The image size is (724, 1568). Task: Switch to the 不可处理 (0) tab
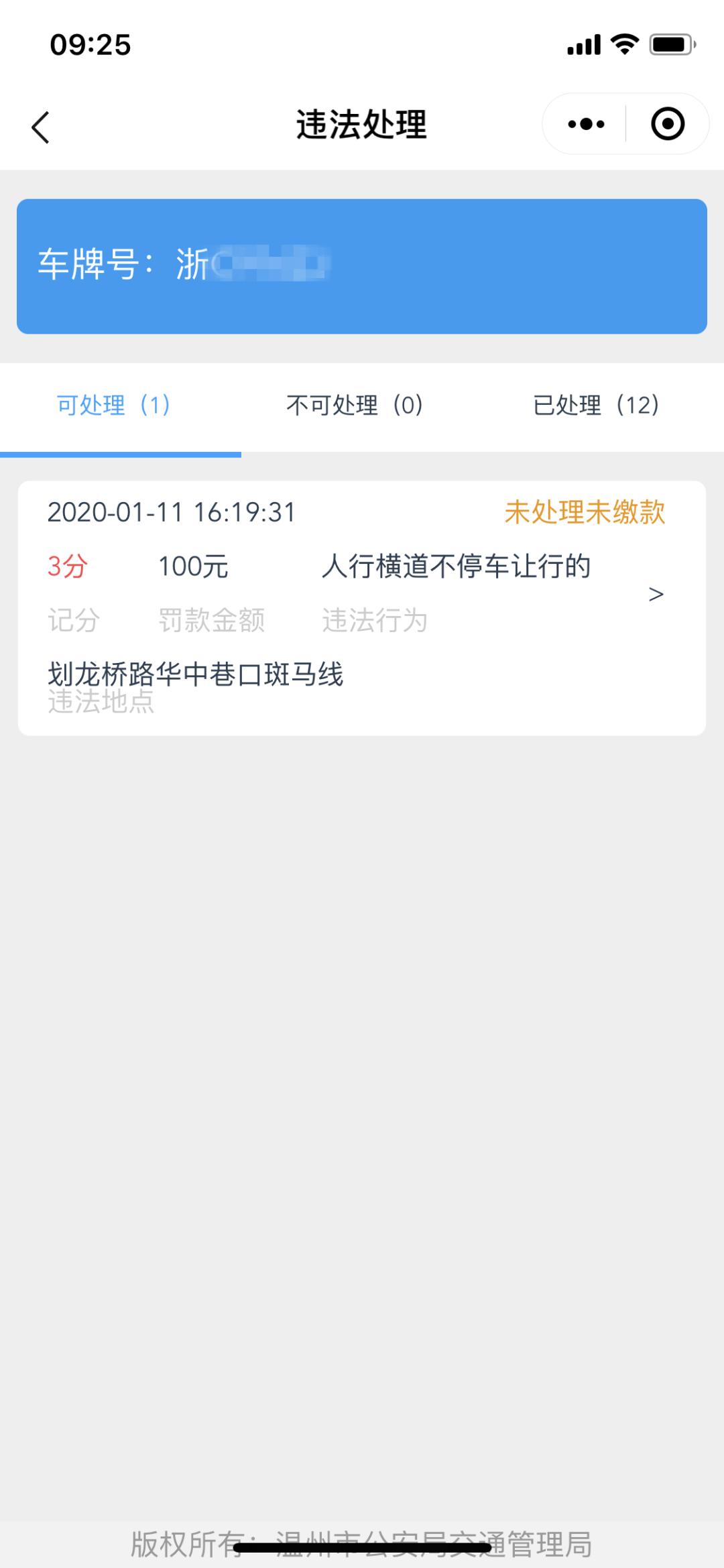[x=355, y=406]
